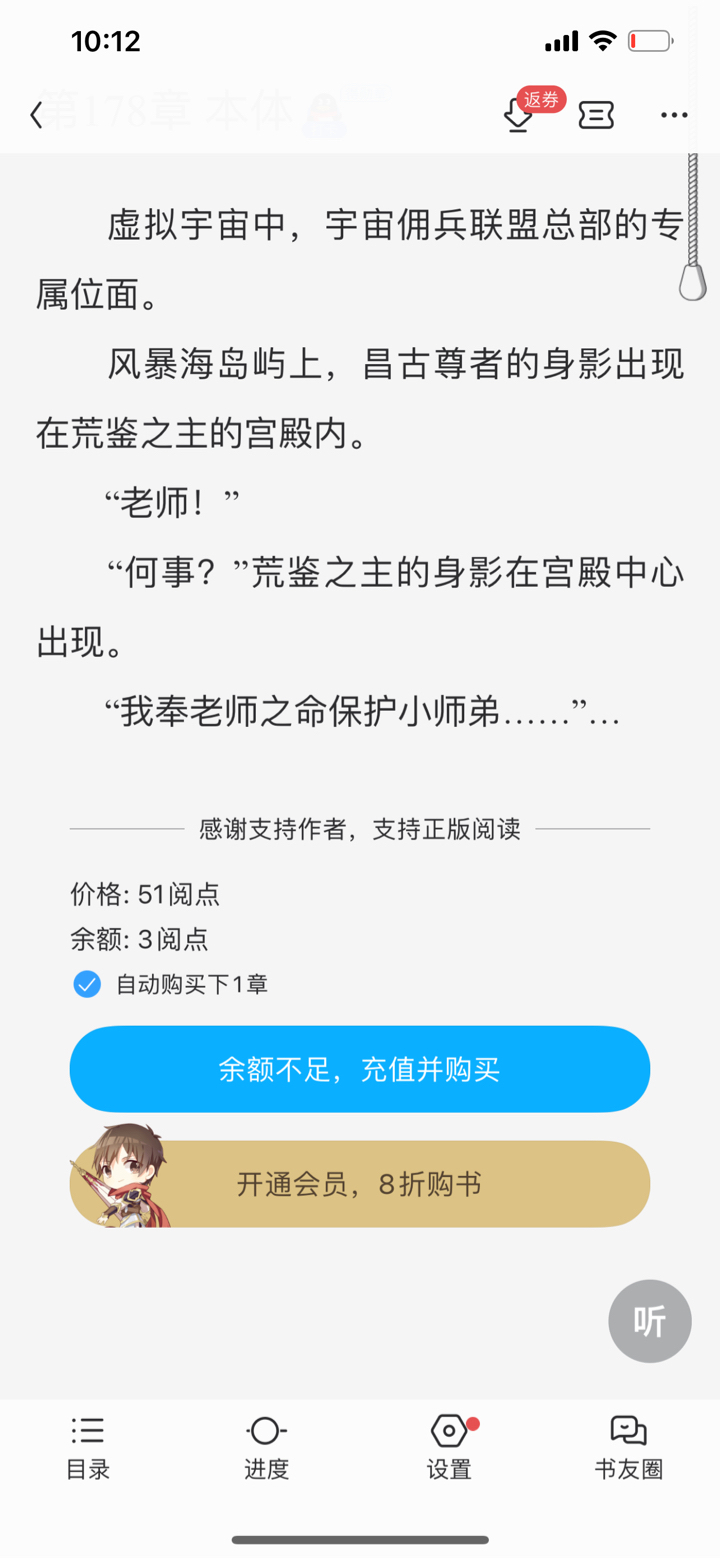
Task: Tap 余额不足，充值并购买 button
Action: tap(360, 1069)
